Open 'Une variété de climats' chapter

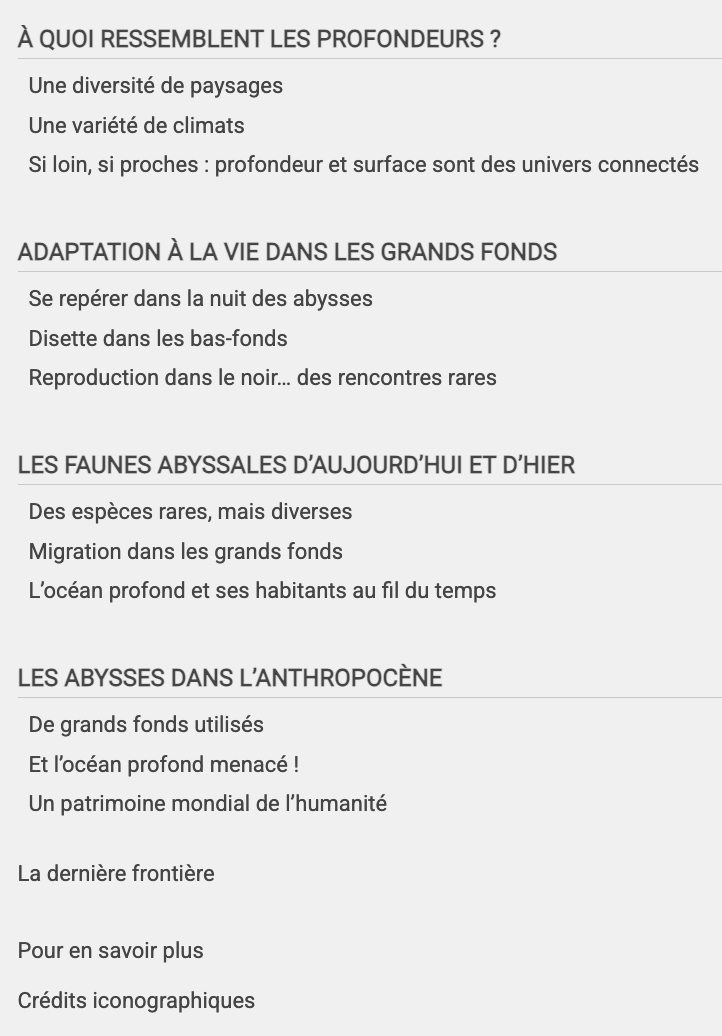click(x=136, y=126)
